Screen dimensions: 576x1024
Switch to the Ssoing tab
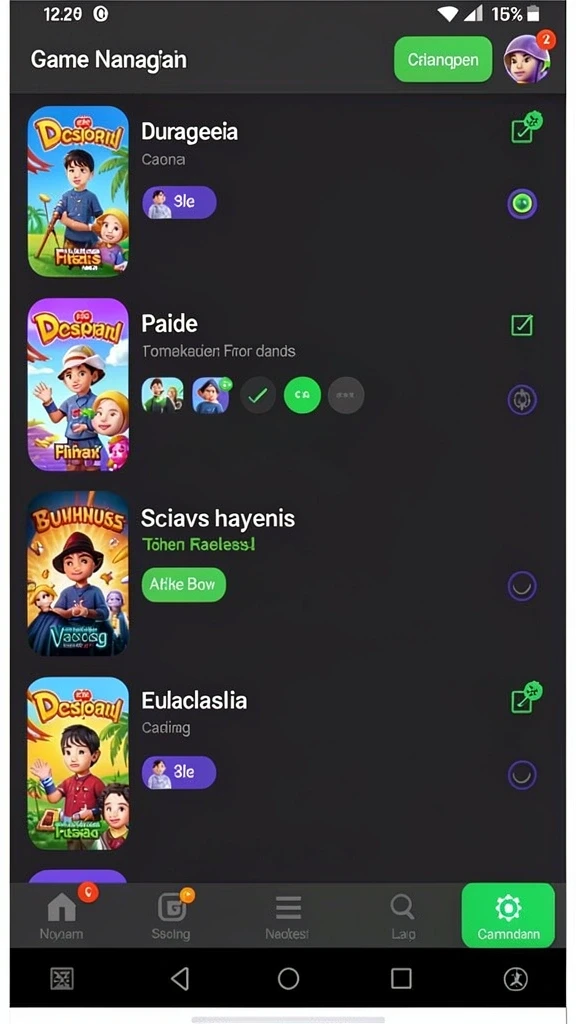point(172,916)
